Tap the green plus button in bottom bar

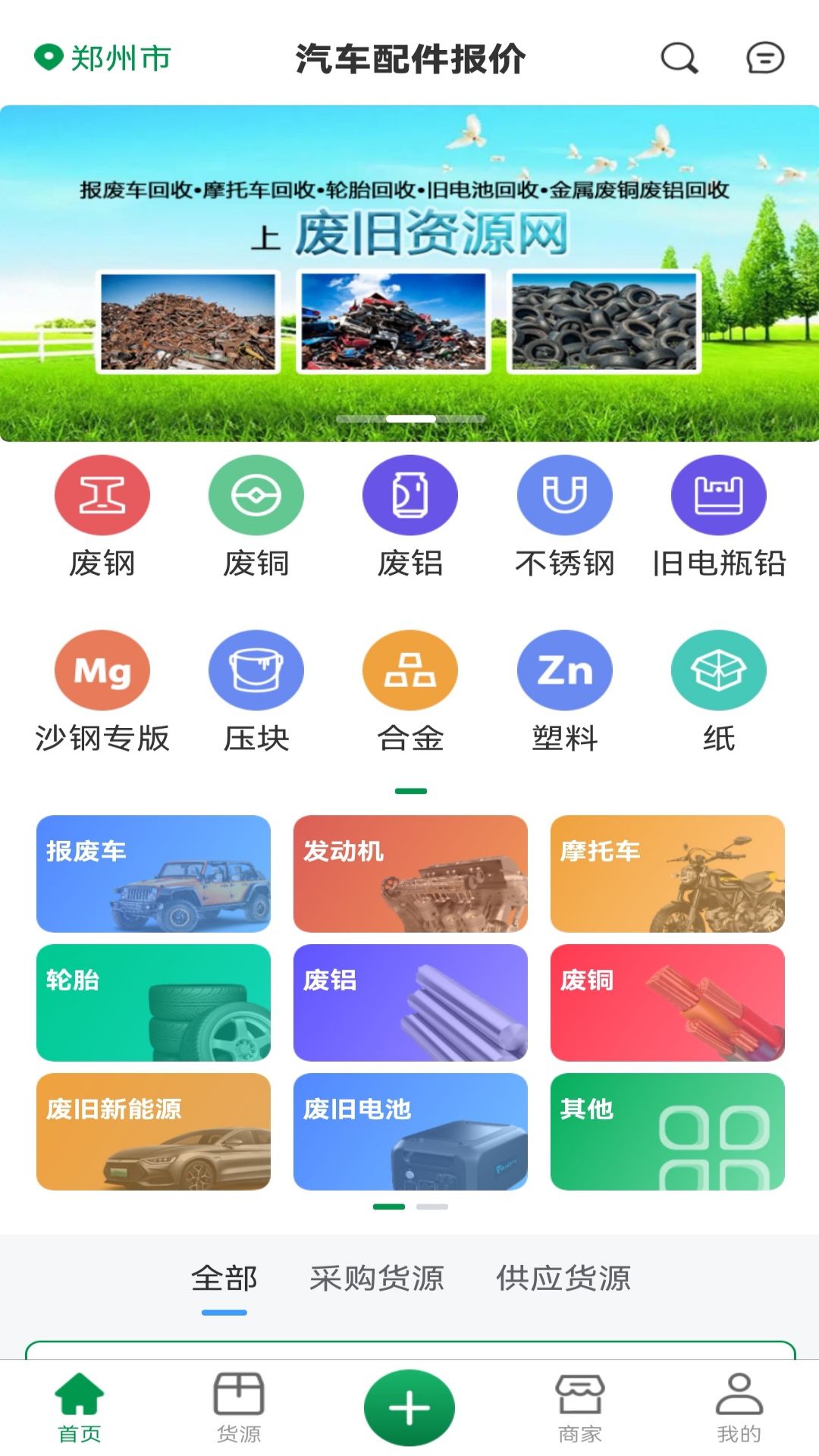409,1405
